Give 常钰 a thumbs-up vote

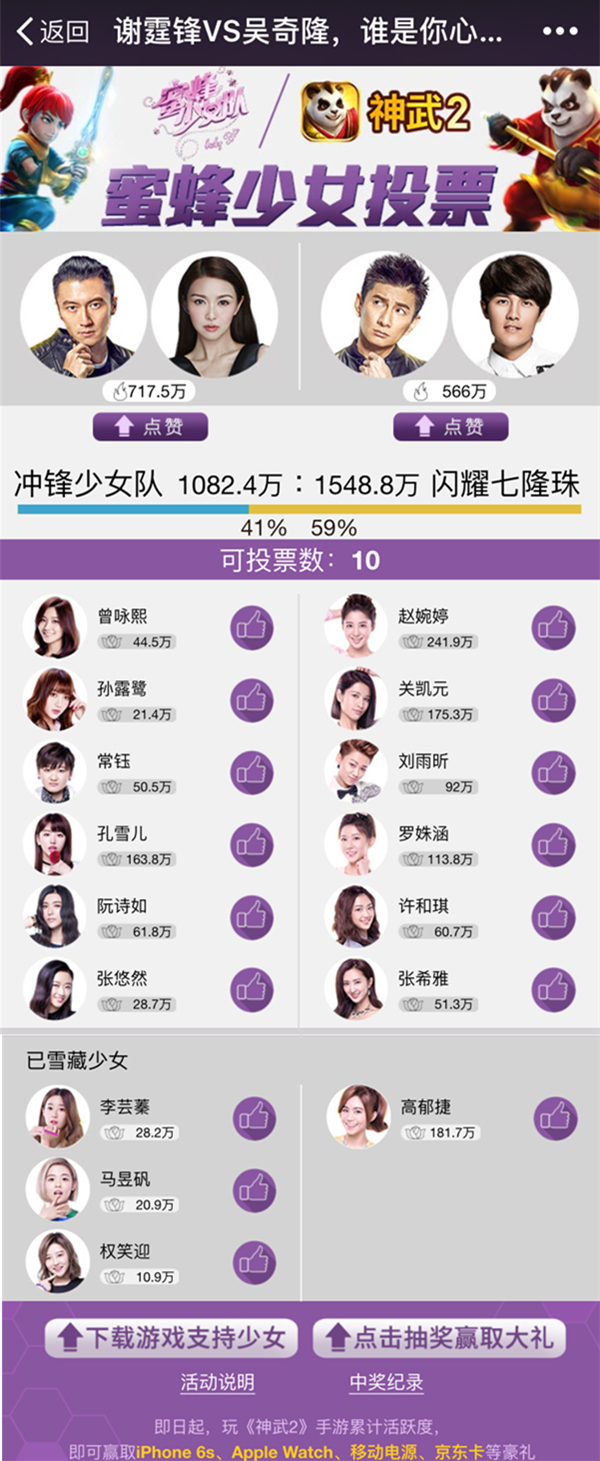(x=252, y=773)
